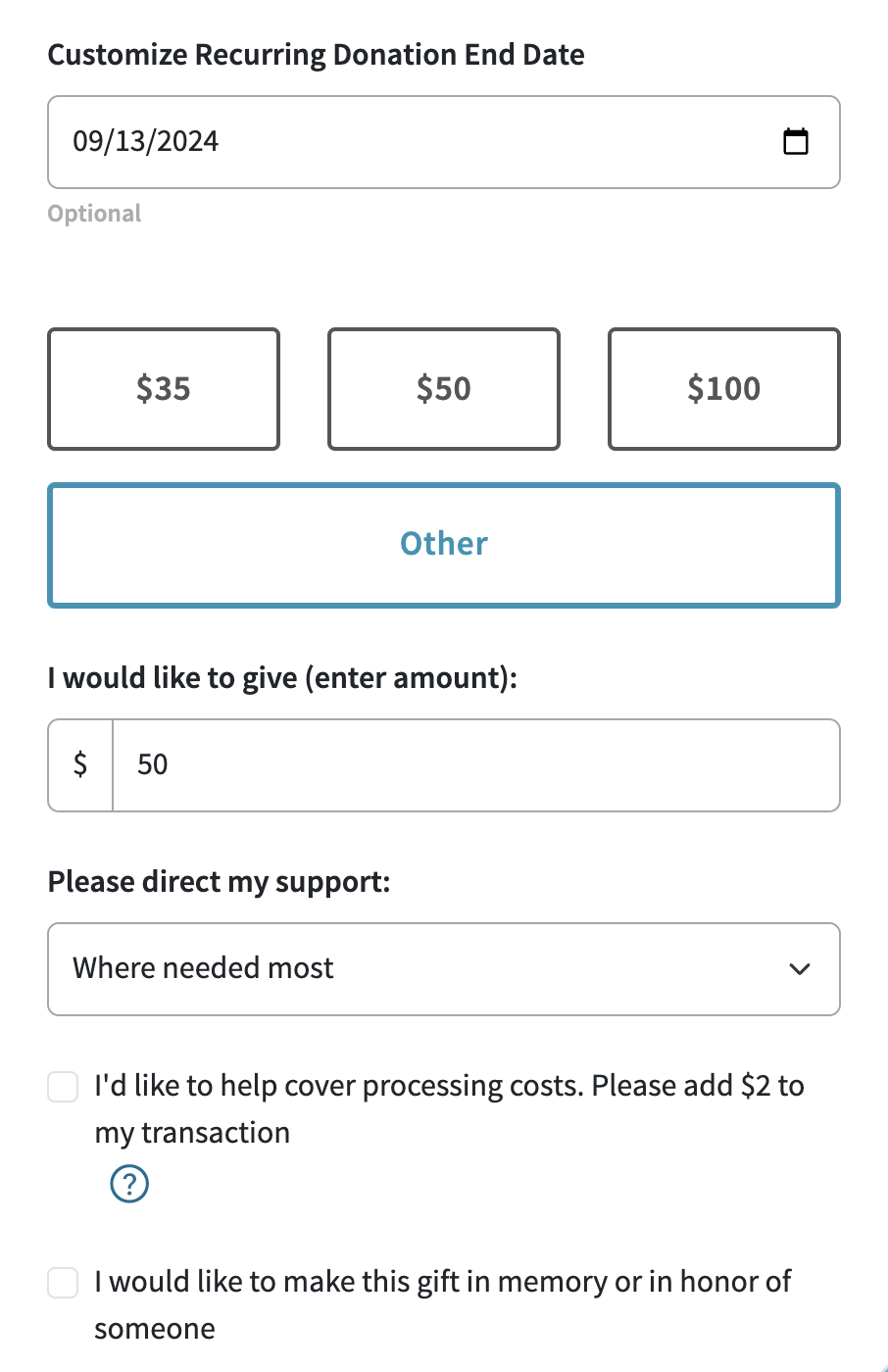Select the $50 donation amount

[x=443, y=388]
